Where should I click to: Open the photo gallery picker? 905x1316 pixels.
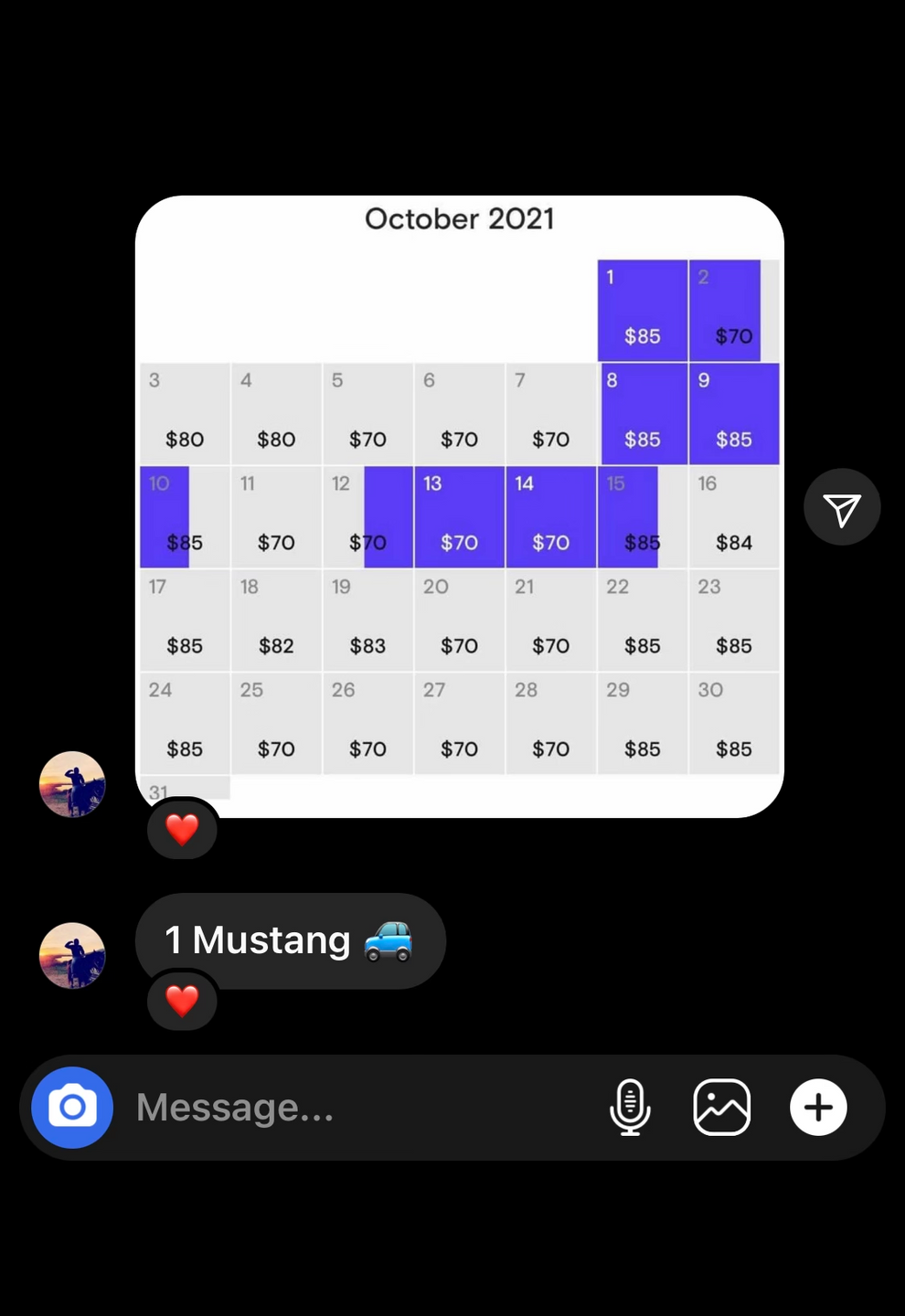[x=722, y=1108]
